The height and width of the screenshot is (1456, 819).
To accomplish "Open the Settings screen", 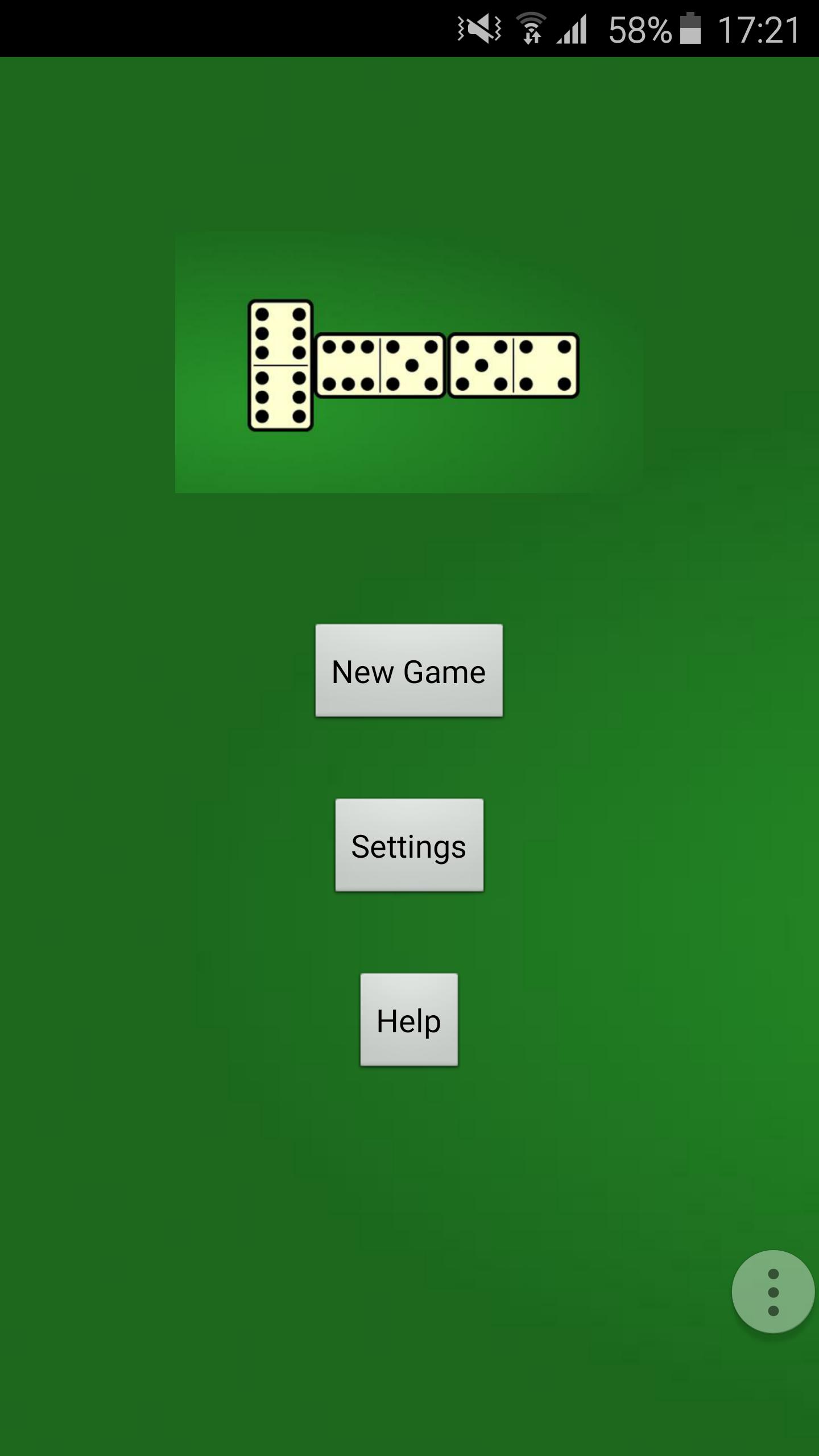I will pyautogui.click(x=408, y=847).
